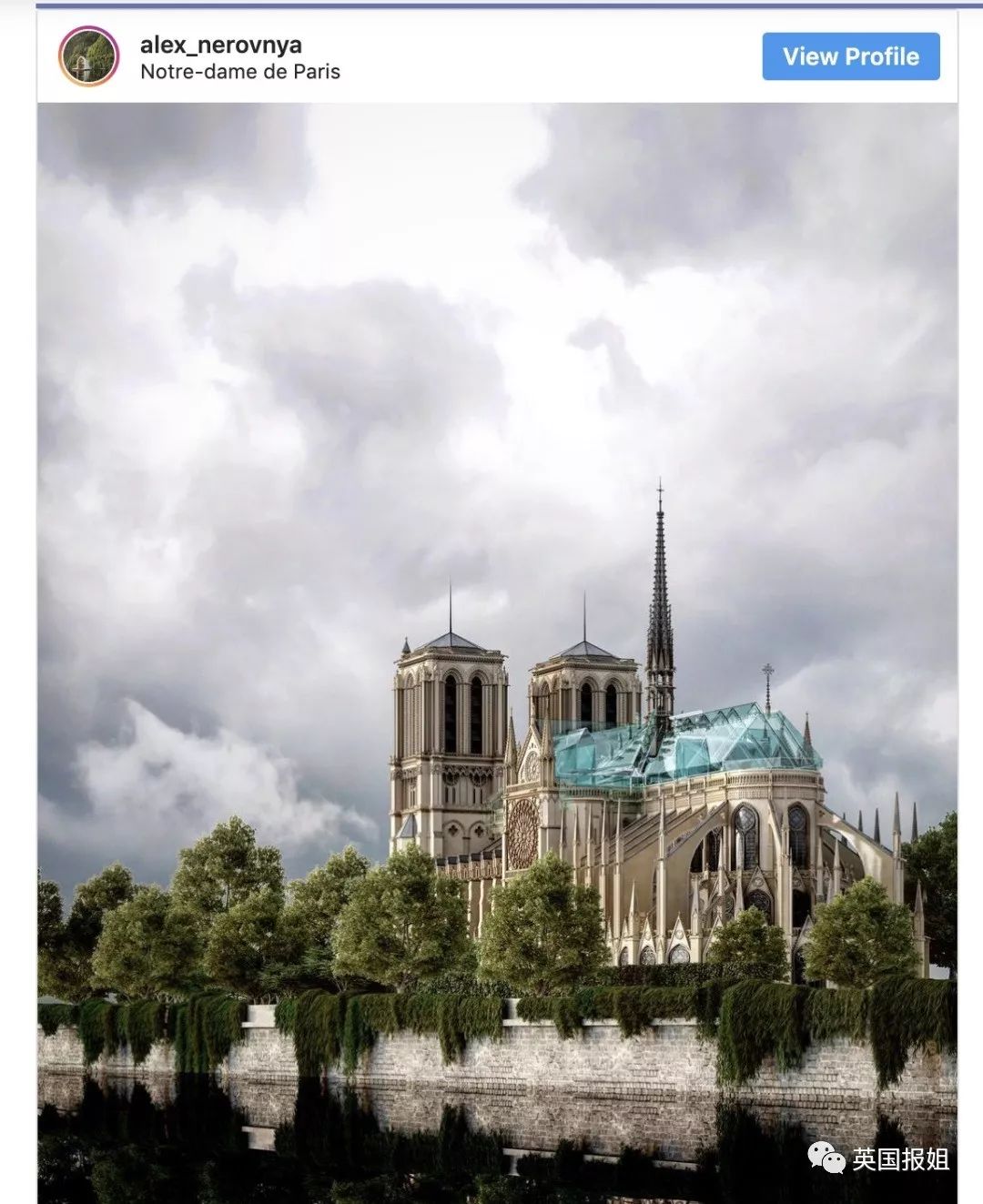This screenshot has height=1204, width=983.
Task: Open alex_nerovnya's profile avatar
Action: (x=88, y=56)
